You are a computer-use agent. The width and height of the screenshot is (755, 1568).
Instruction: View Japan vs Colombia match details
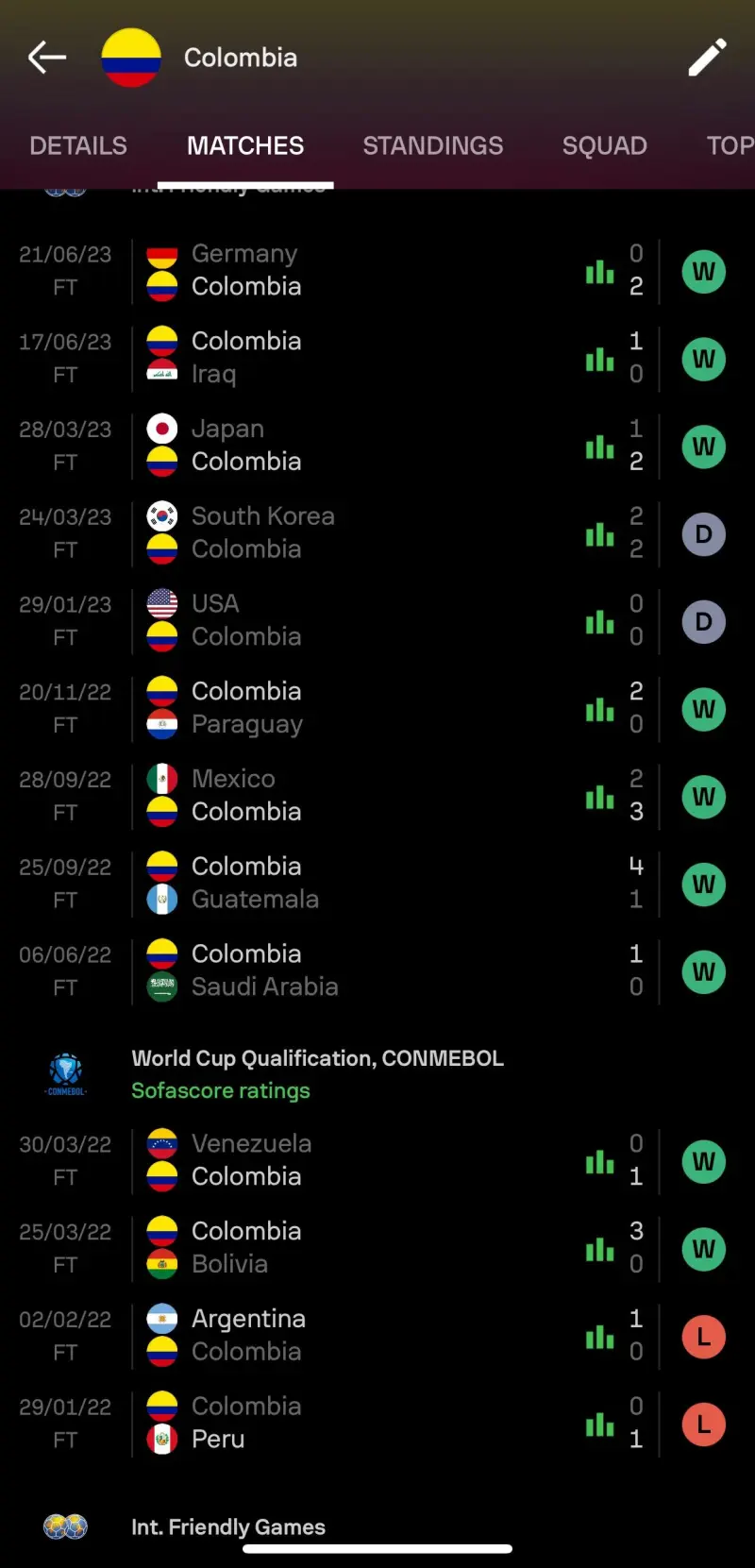tap(359, 446)
